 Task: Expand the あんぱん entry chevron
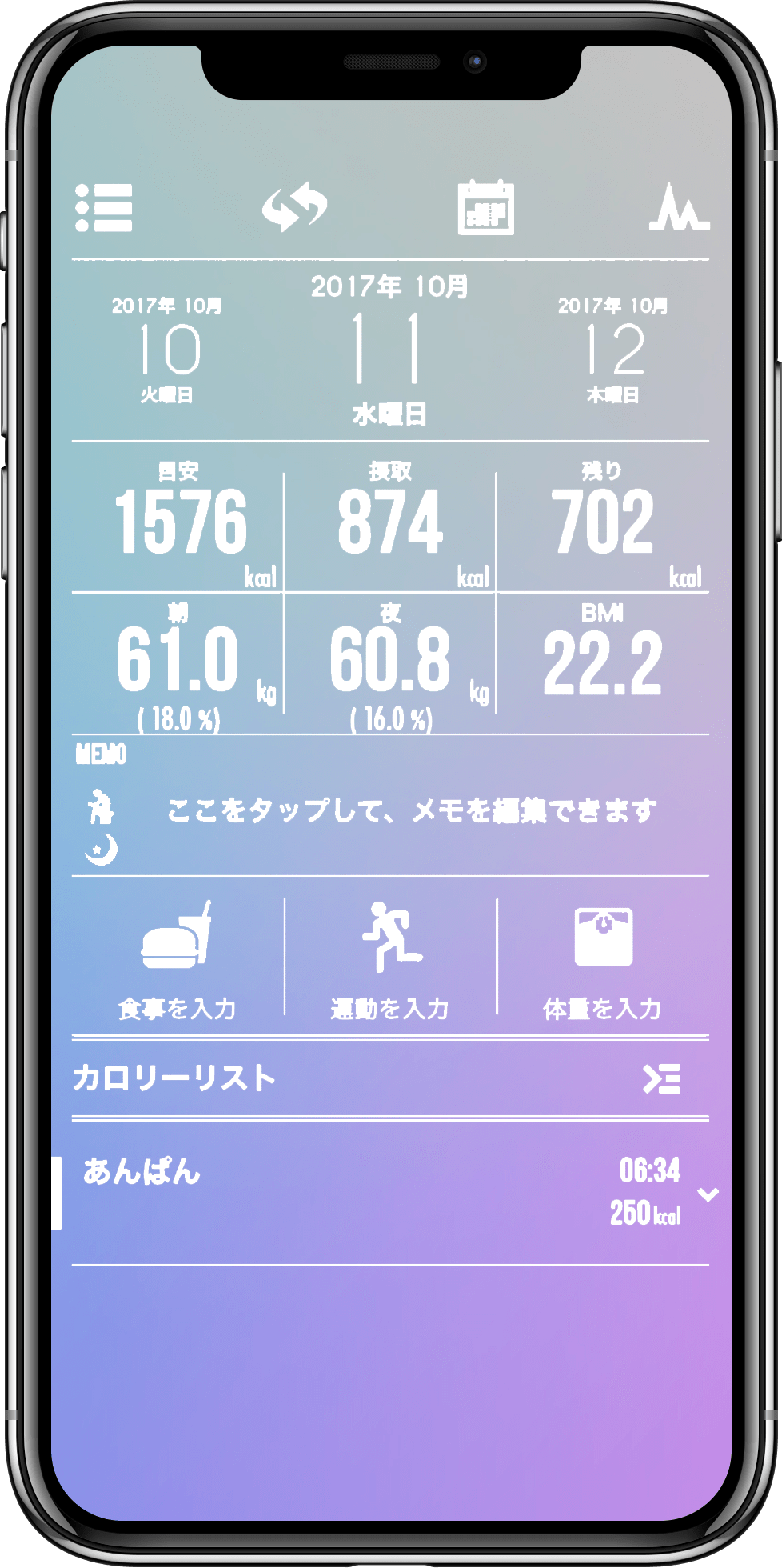click(708, 1194)
